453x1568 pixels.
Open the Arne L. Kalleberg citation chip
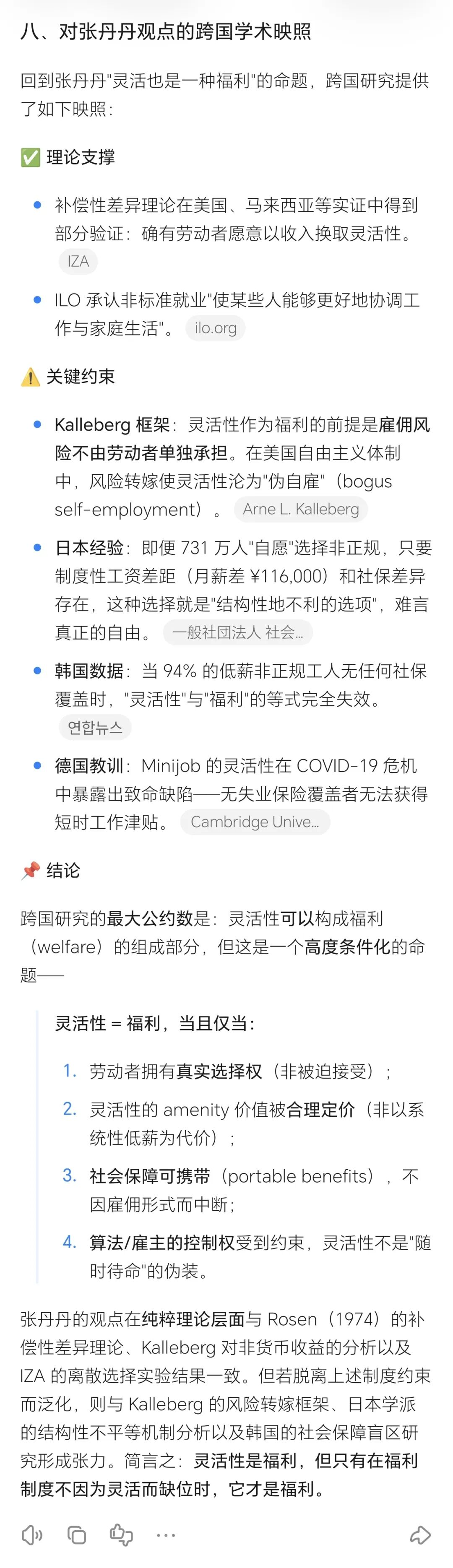[301, 509]
